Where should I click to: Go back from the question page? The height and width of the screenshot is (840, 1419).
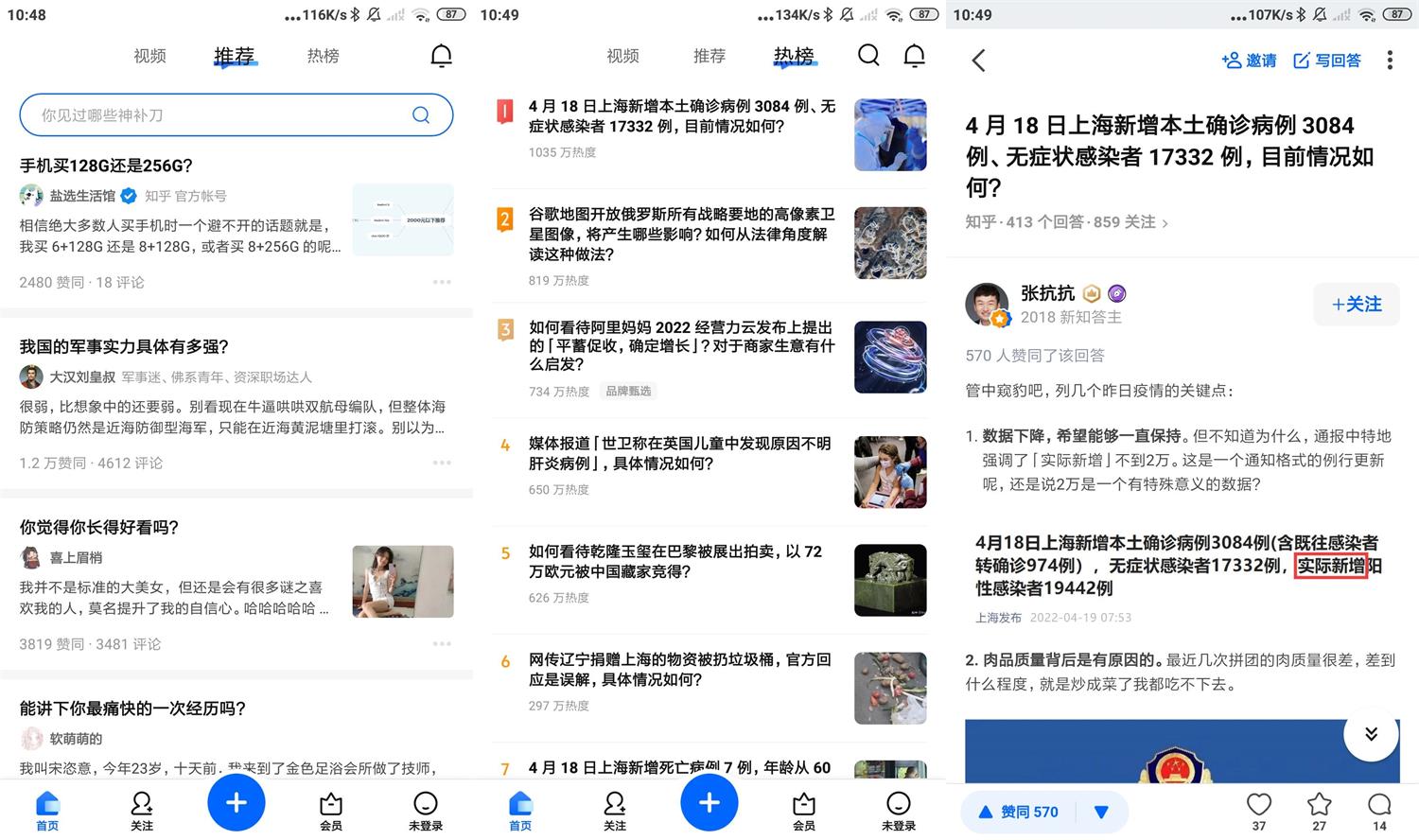pos(978,61)
